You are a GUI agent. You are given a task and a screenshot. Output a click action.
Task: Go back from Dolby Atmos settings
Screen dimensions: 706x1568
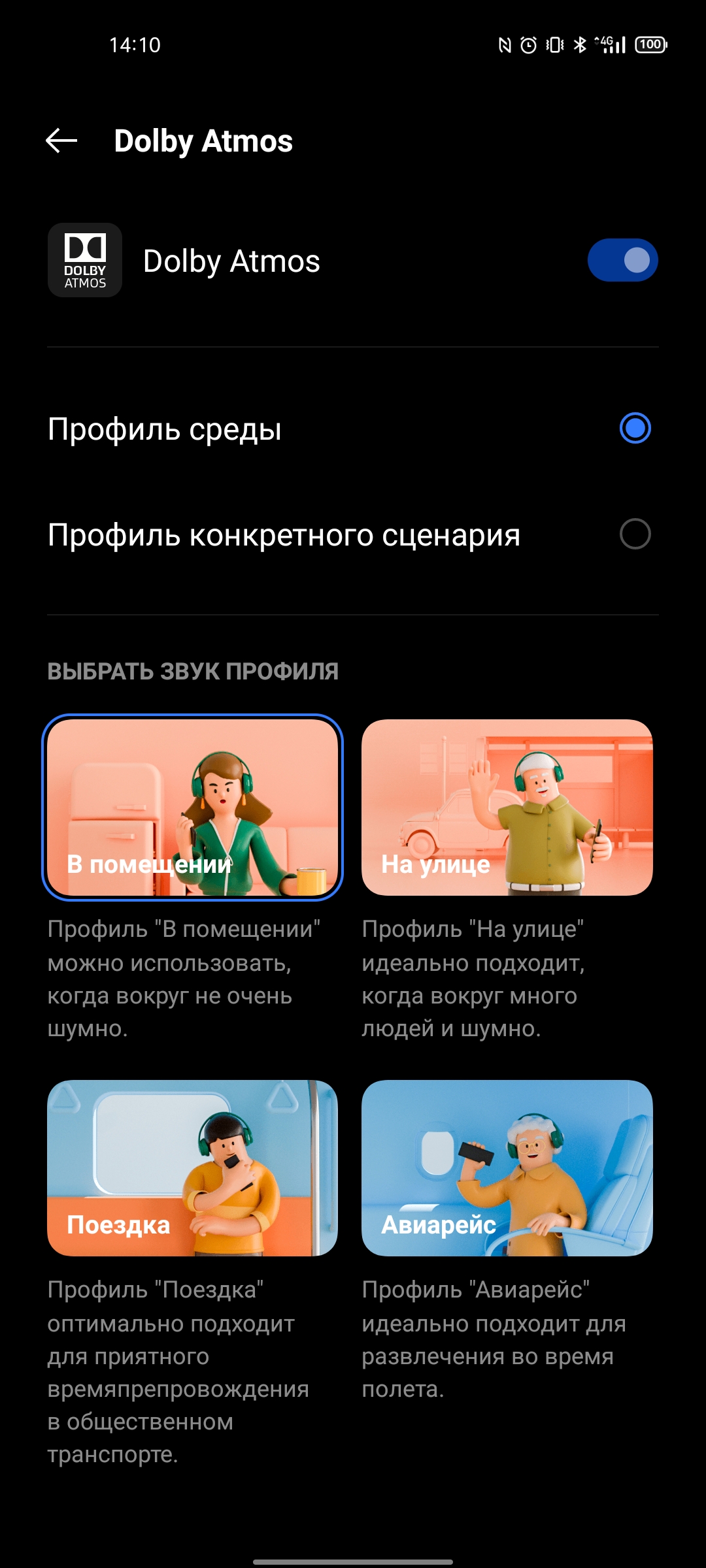point(61,140)
